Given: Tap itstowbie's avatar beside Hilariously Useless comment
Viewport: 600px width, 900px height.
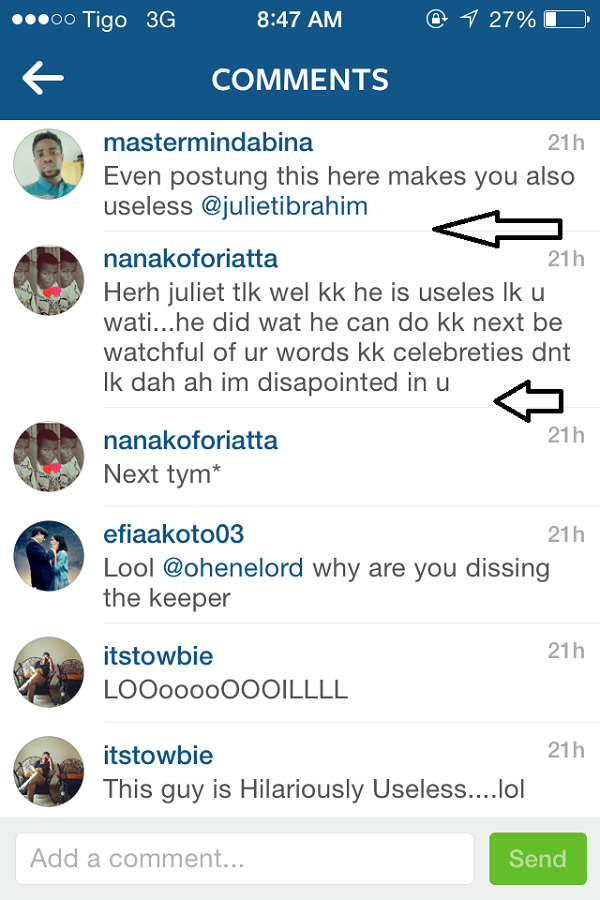Looking at the screenshot, I should click(x=48, y=771).
